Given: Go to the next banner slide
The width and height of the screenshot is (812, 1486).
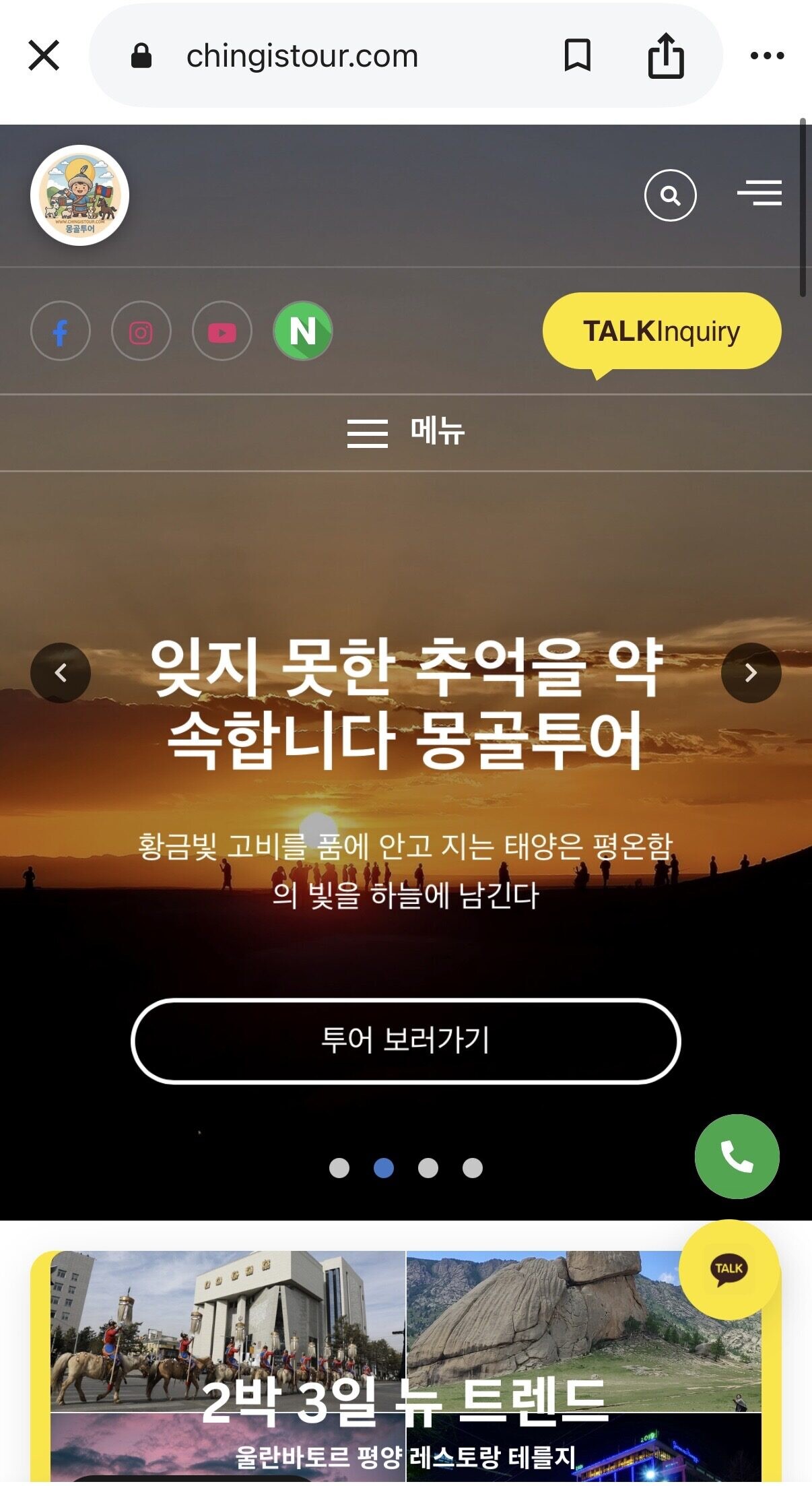Looking at the screenshot, I should pos(751,673).
